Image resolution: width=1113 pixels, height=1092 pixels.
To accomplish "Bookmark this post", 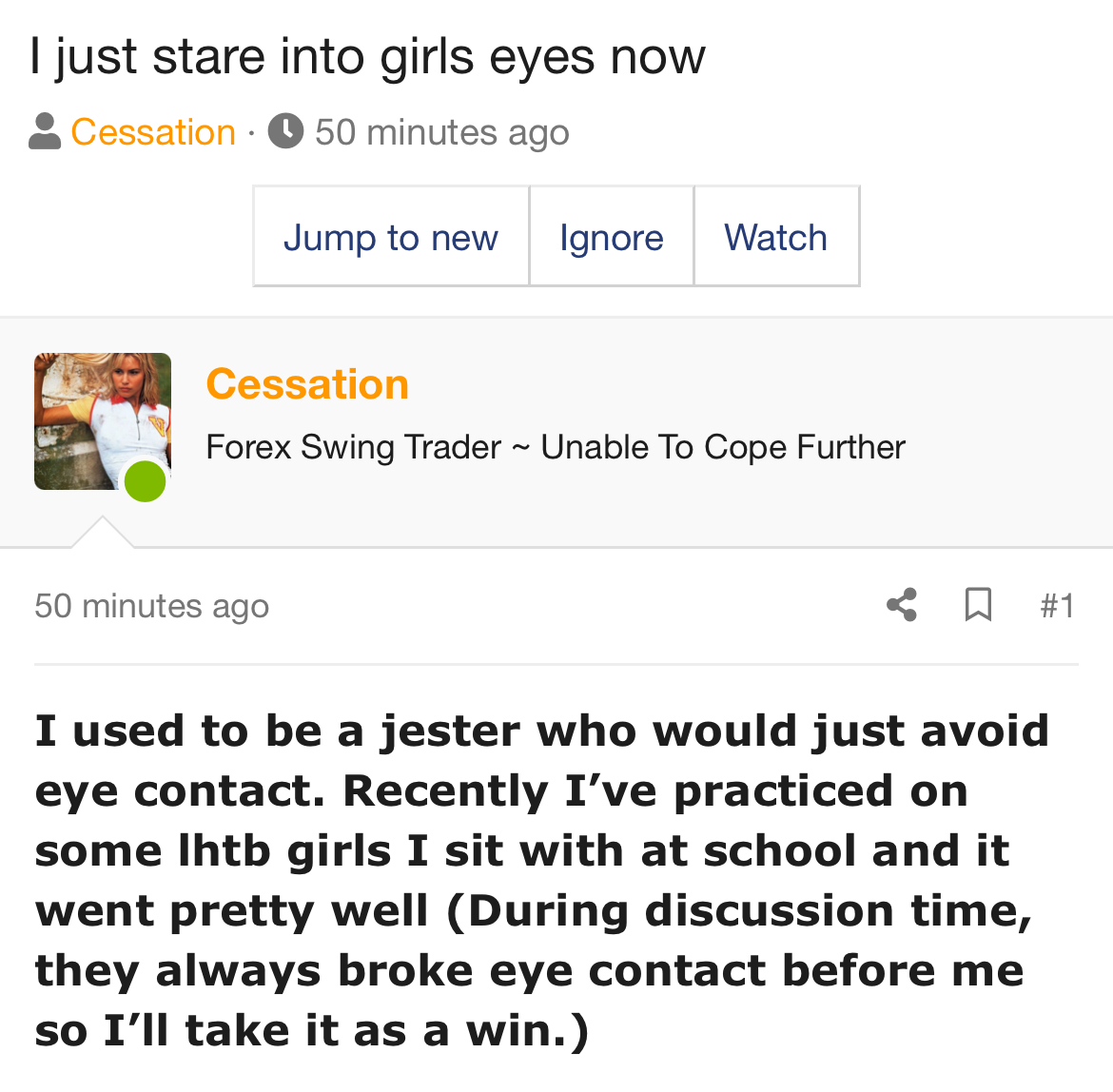I will (978, 605).
